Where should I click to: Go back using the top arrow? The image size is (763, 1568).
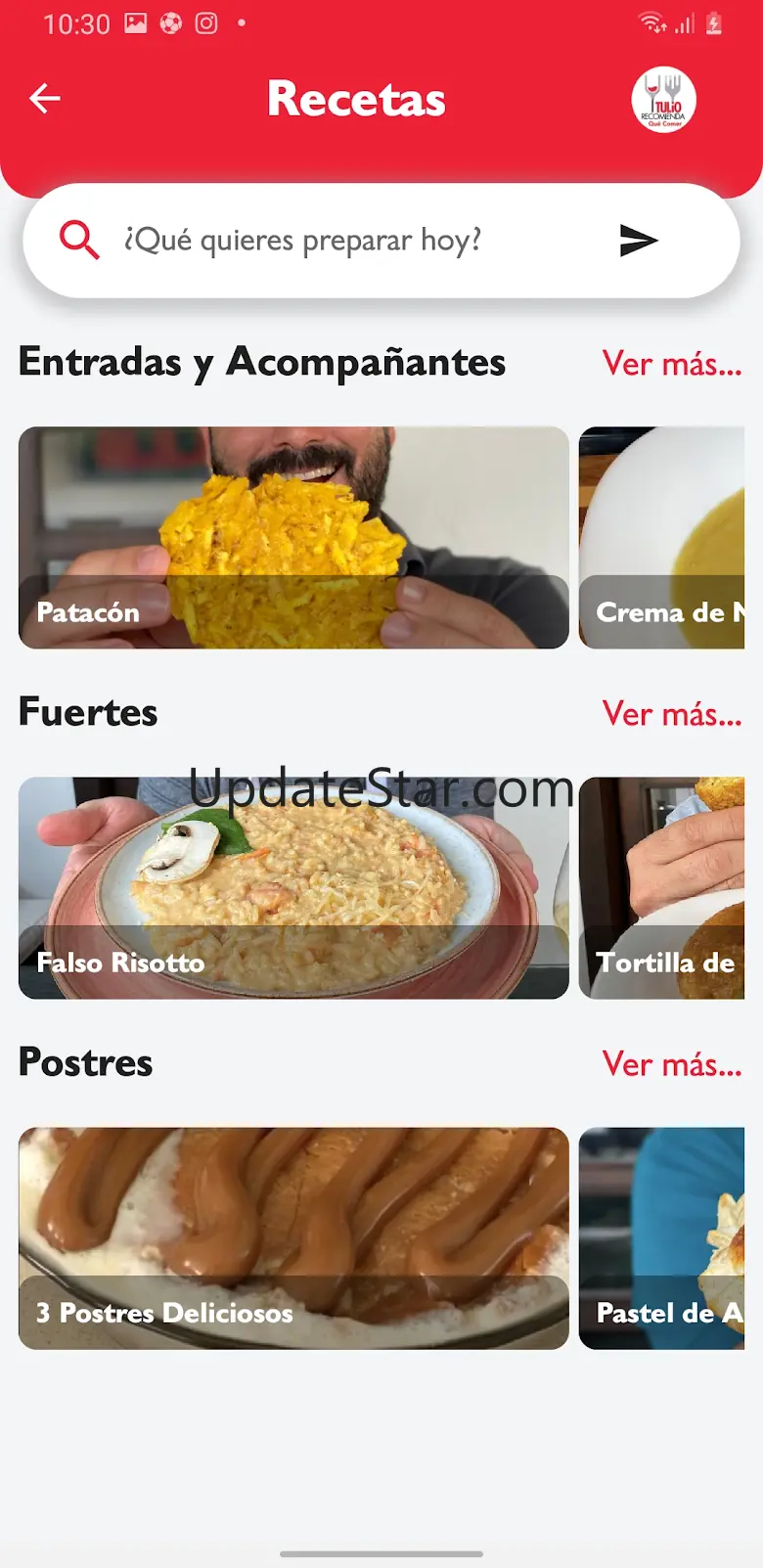pyautogui.click(x=45, y=98)
